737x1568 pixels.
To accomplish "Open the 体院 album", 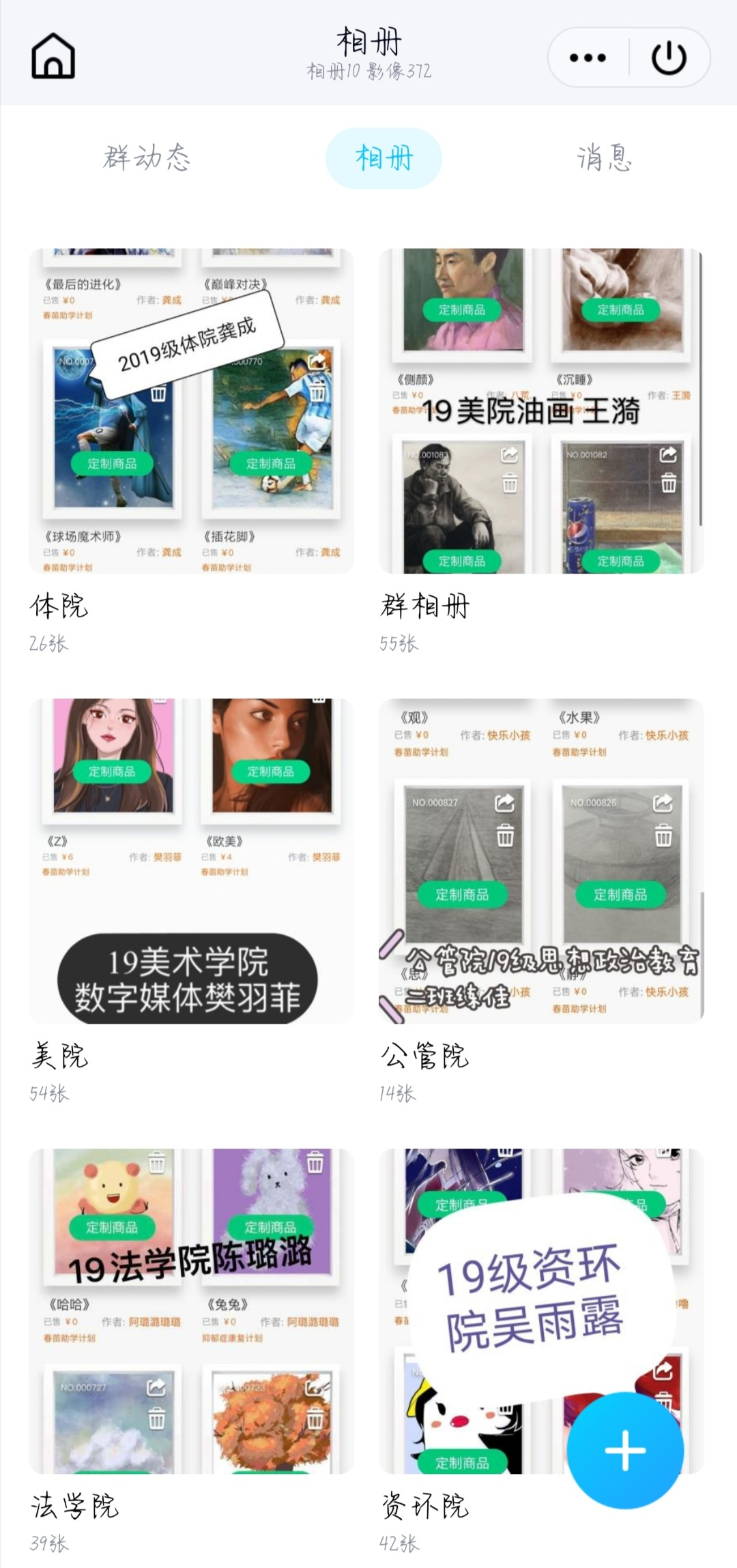I will [x=191, y=411].
